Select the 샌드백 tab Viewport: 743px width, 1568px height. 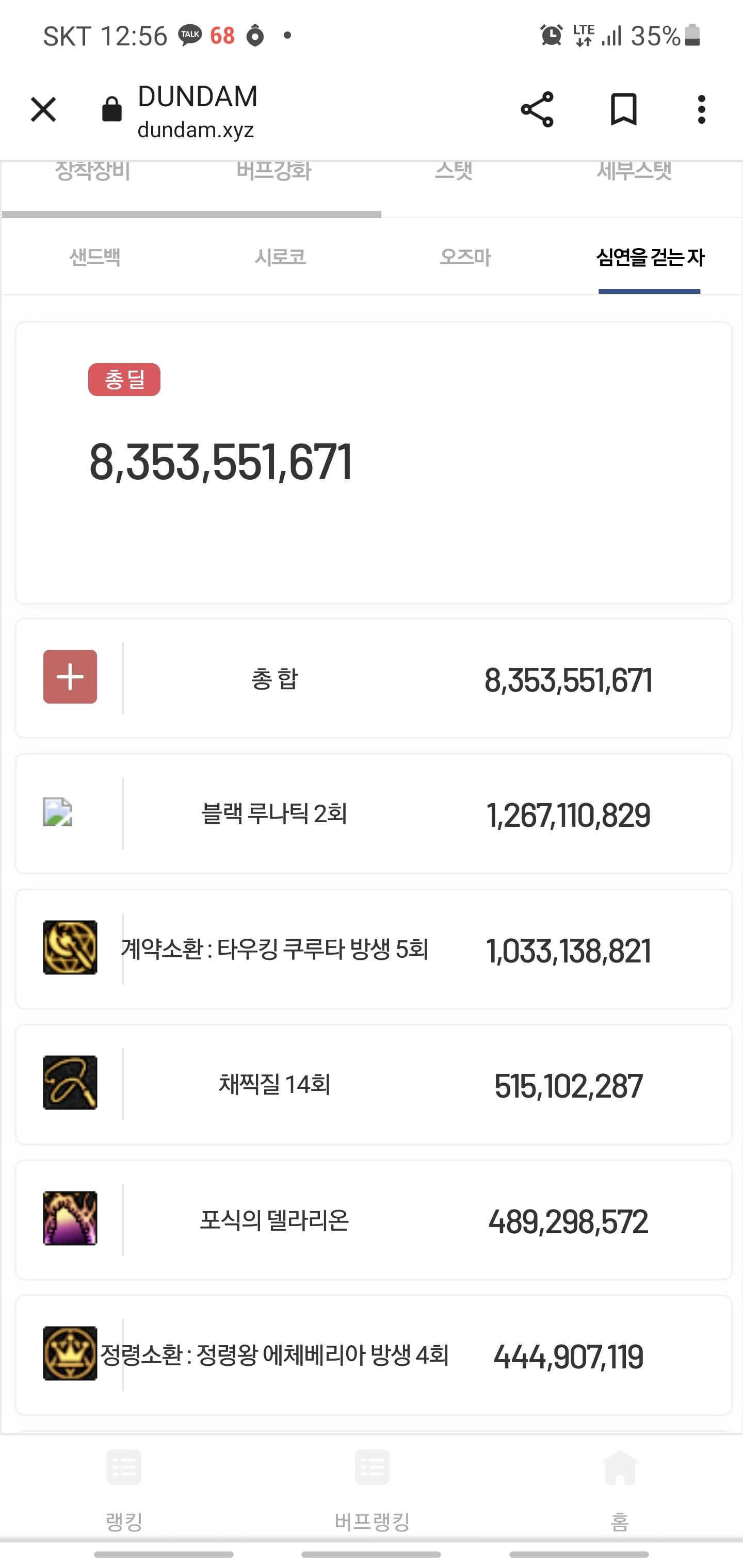(x=94, y=257)
